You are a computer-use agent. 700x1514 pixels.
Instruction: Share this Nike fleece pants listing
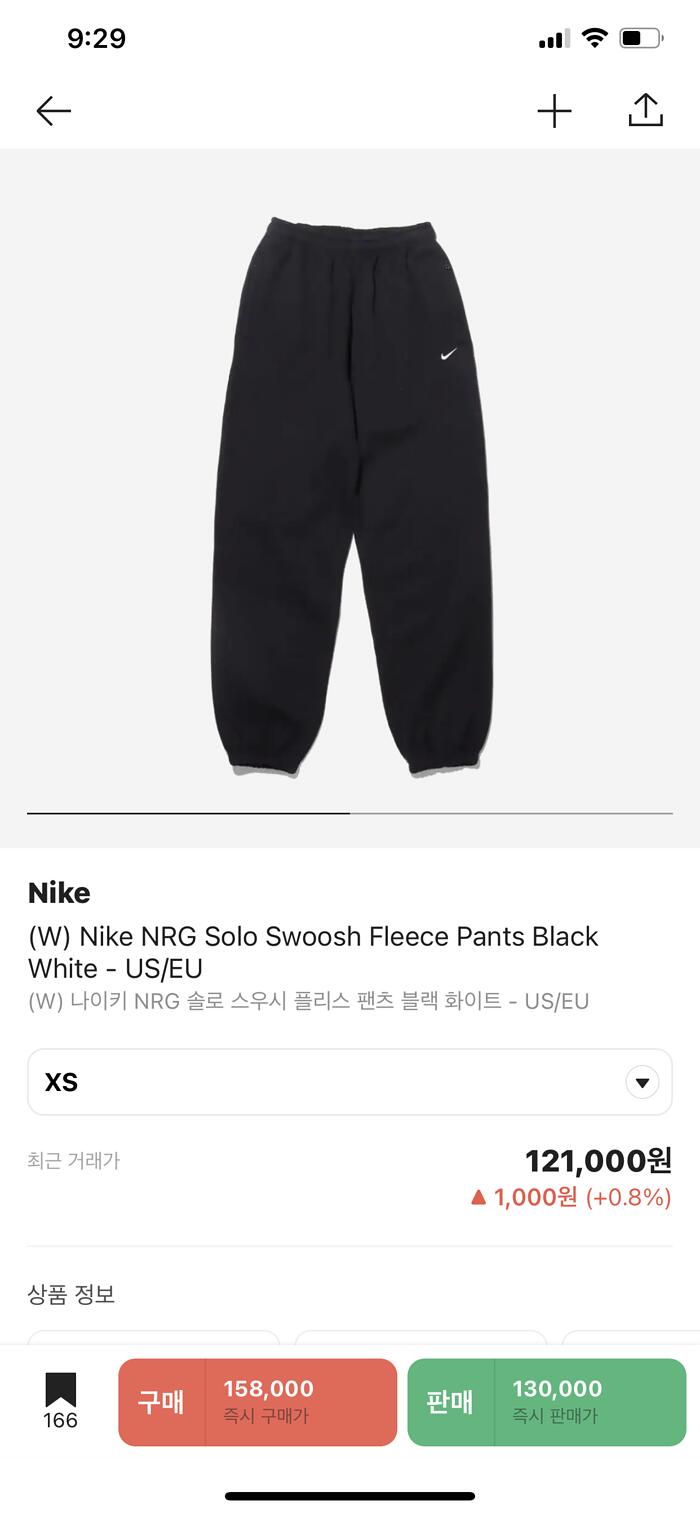[645, 111]
